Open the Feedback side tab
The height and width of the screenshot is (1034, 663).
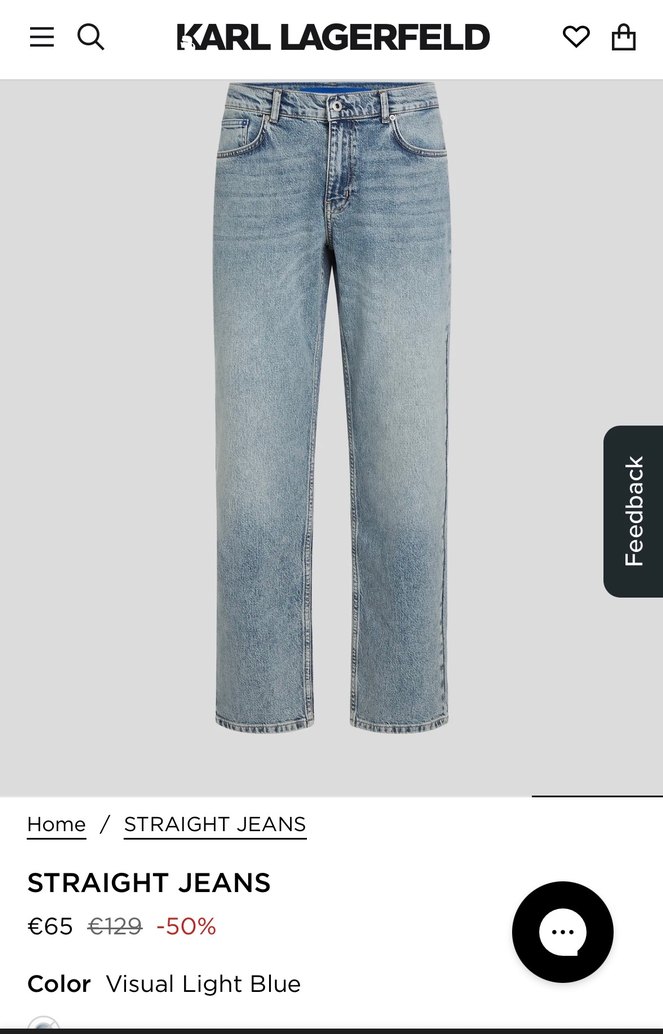point(633,511)
